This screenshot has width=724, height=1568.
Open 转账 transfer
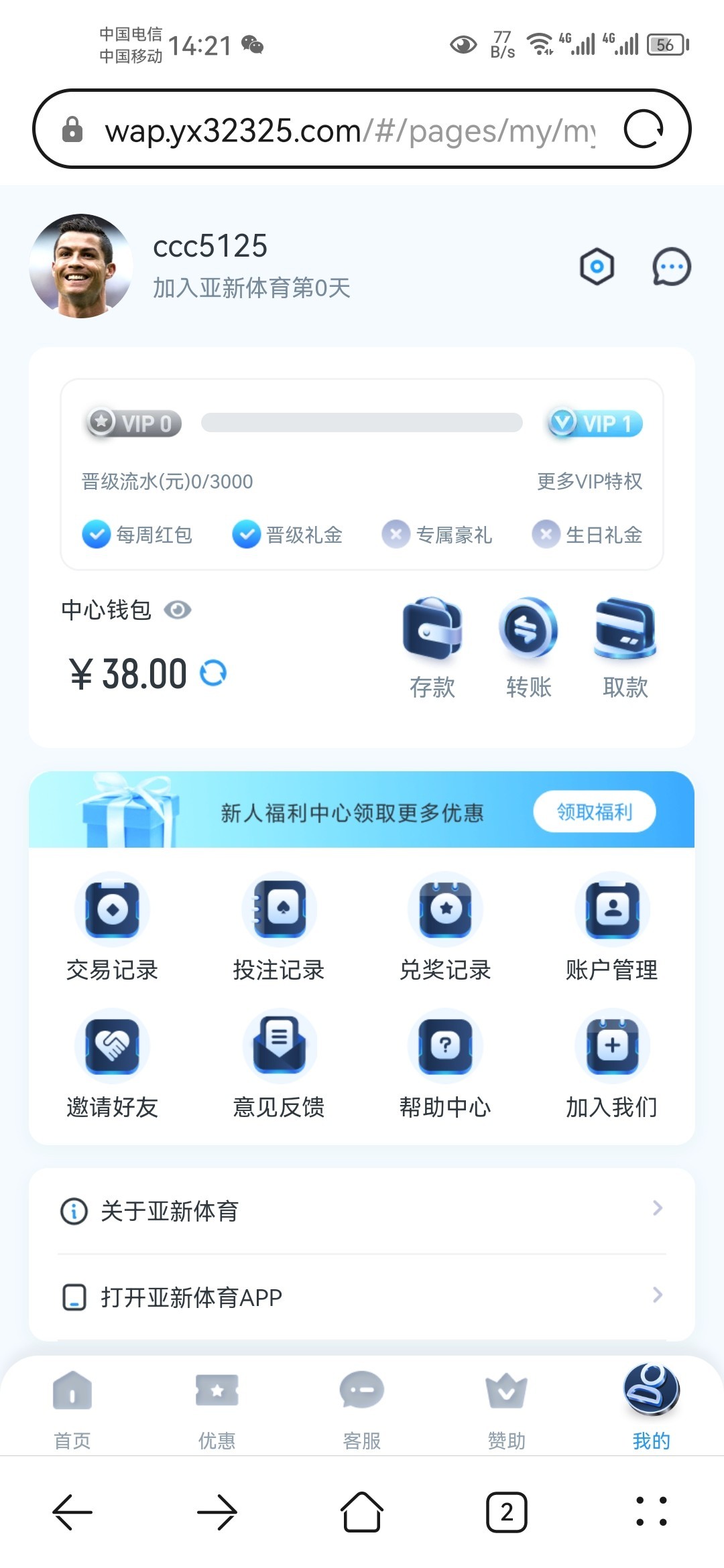click(x=528, y=647)
